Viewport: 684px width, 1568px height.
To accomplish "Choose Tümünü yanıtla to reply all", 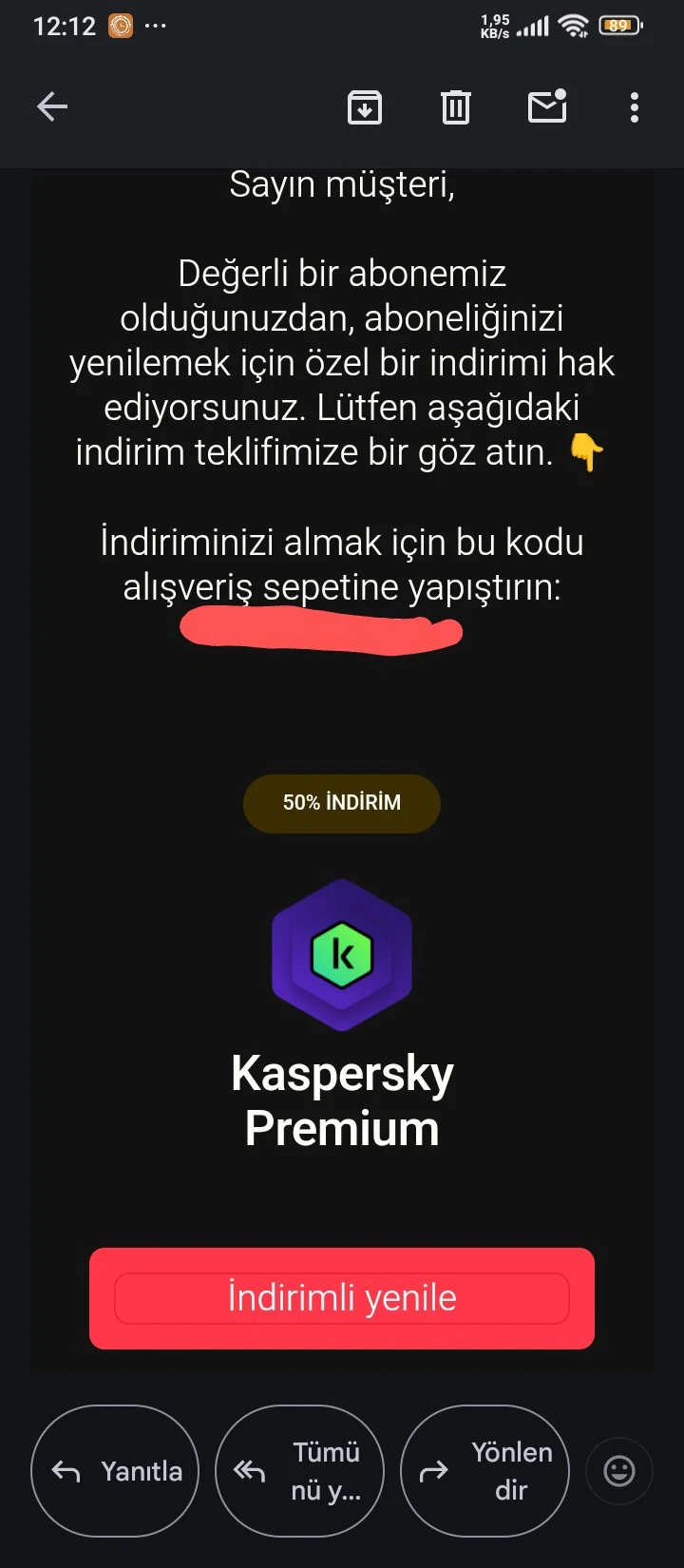I will 300,1471.
